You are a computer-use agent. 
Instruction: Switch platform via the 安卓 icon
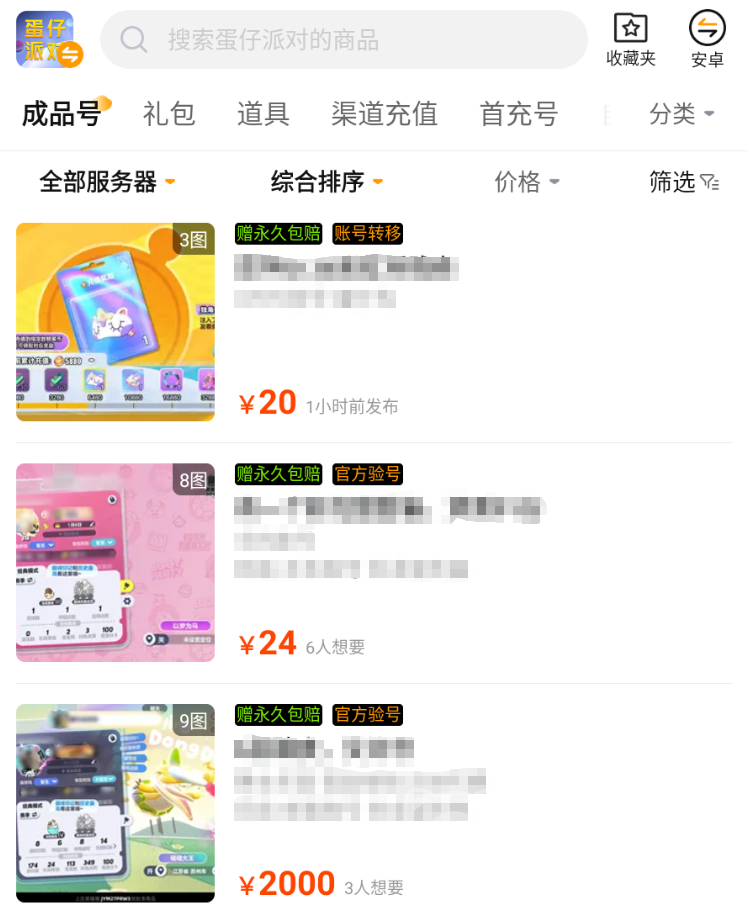[707, 40]
